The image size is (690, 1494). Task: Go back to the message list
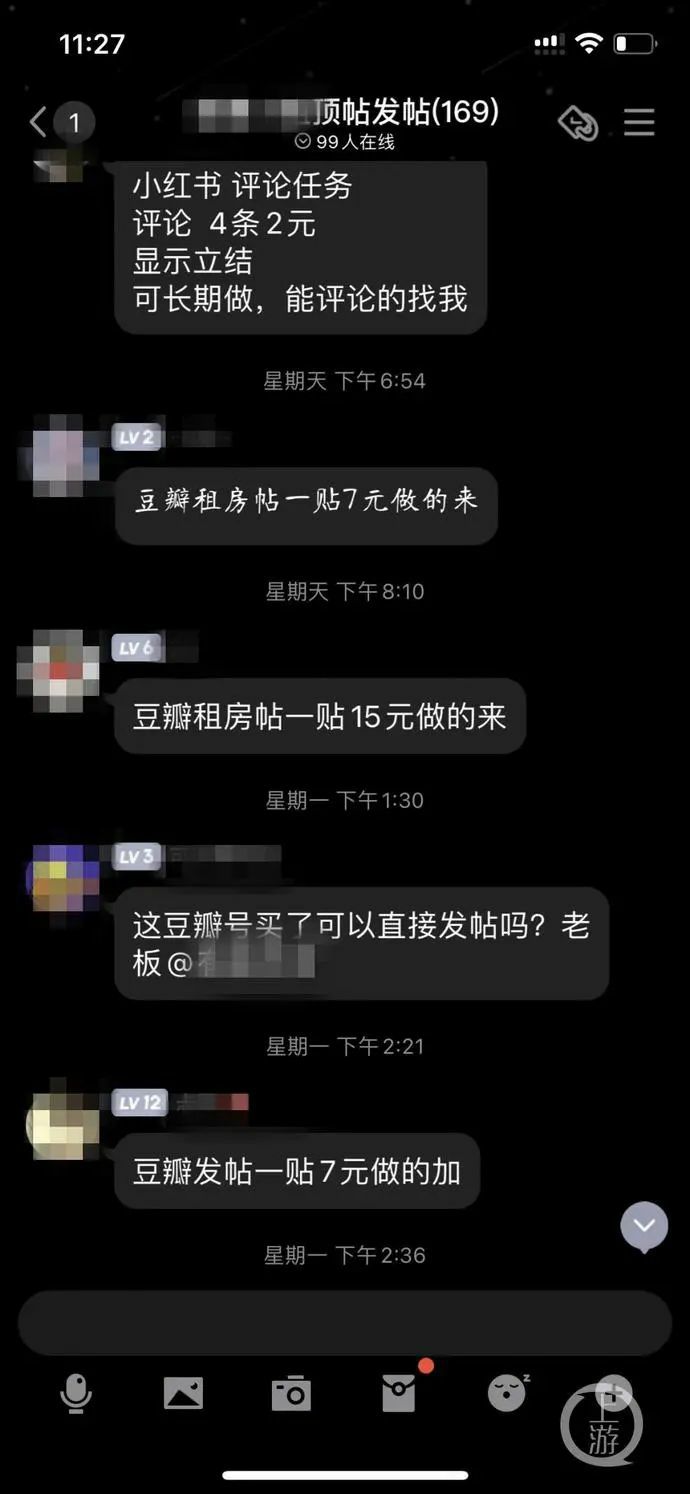[x=40, y=123]
